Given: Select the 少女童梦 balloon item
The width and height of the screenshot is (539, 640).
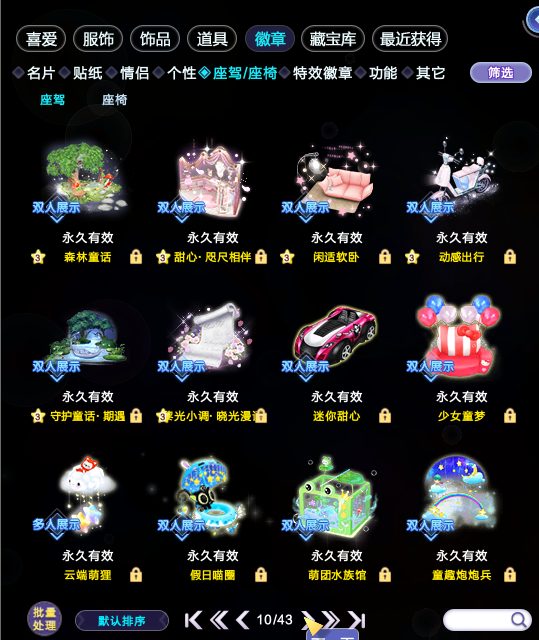Looking at the screenshot, I should click(x=461, y=339).
